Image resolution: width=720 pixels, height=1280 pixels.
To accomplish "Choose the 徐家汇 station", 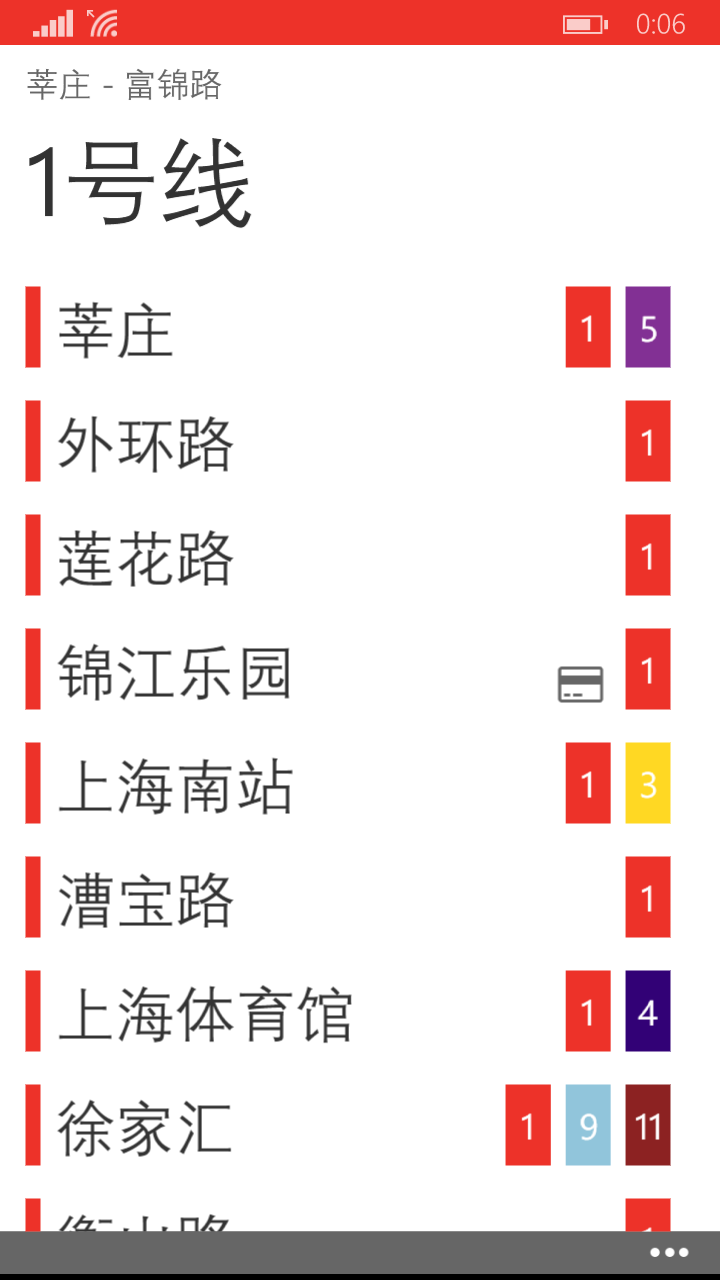I will tap(146, 1126).
